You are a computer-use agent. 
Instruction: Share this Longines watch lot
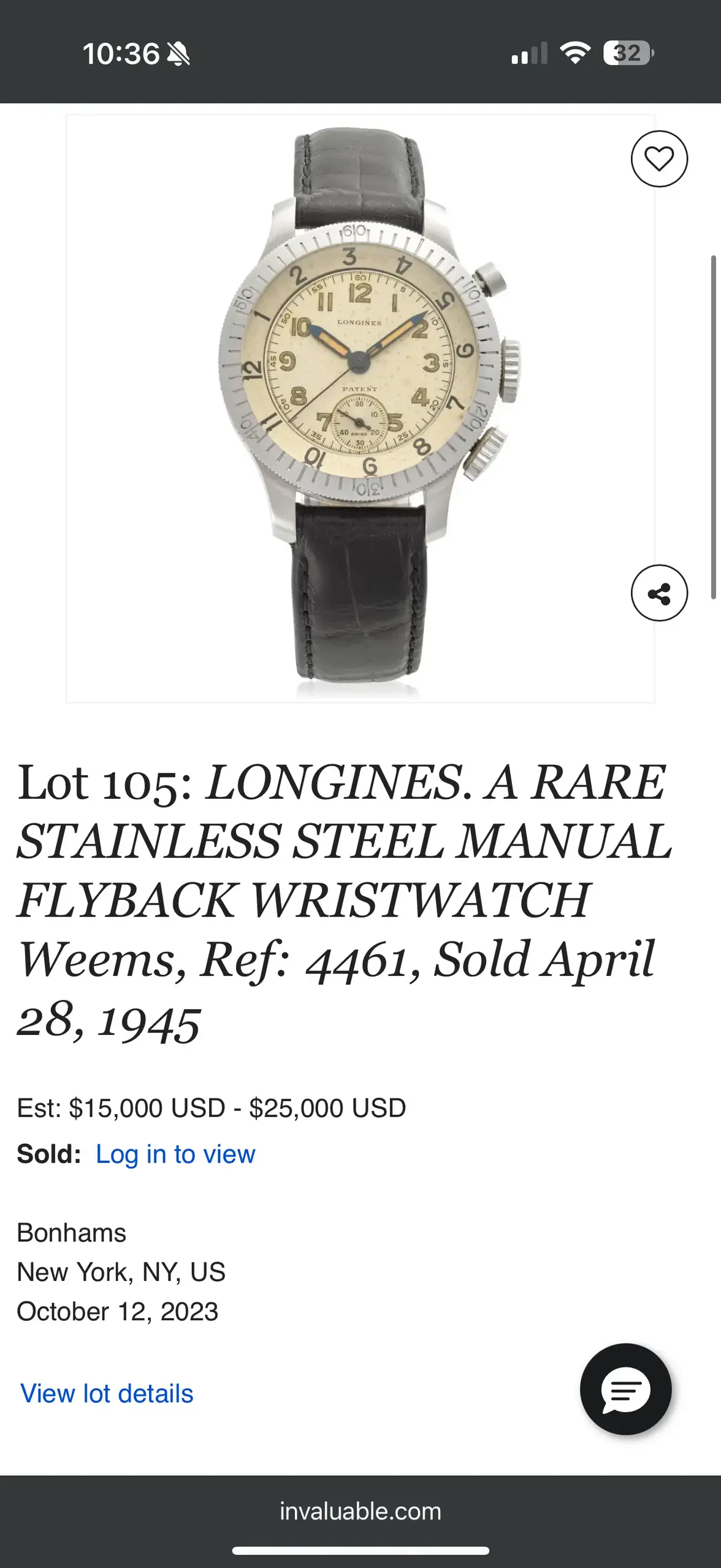(x=659, y=593)
